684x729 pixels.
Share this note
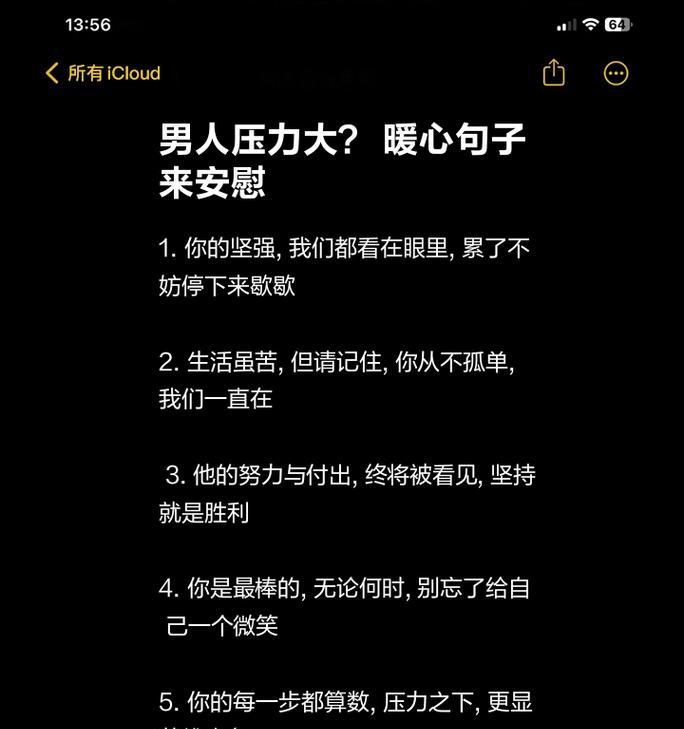point(554,73)
